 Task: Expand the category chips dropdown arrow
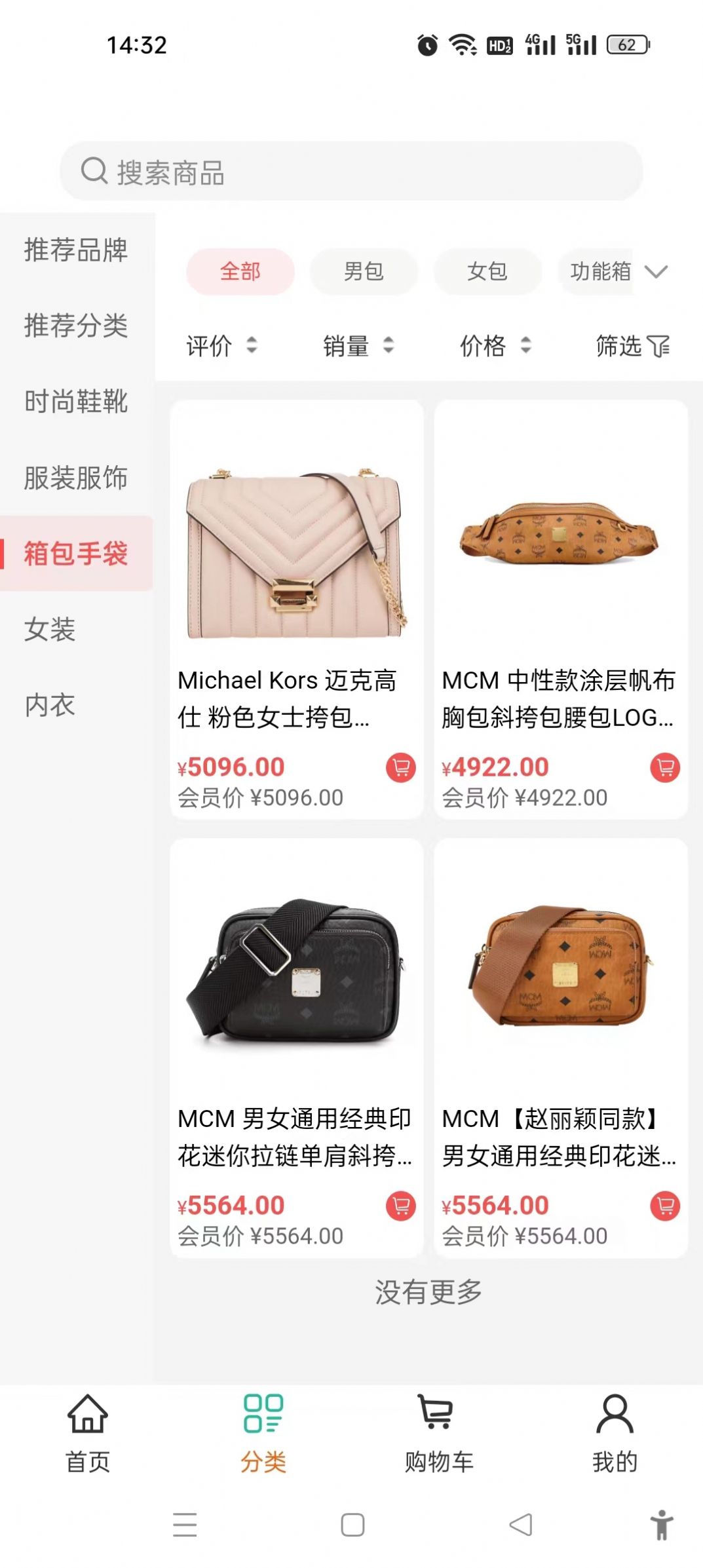coord(656,271)
